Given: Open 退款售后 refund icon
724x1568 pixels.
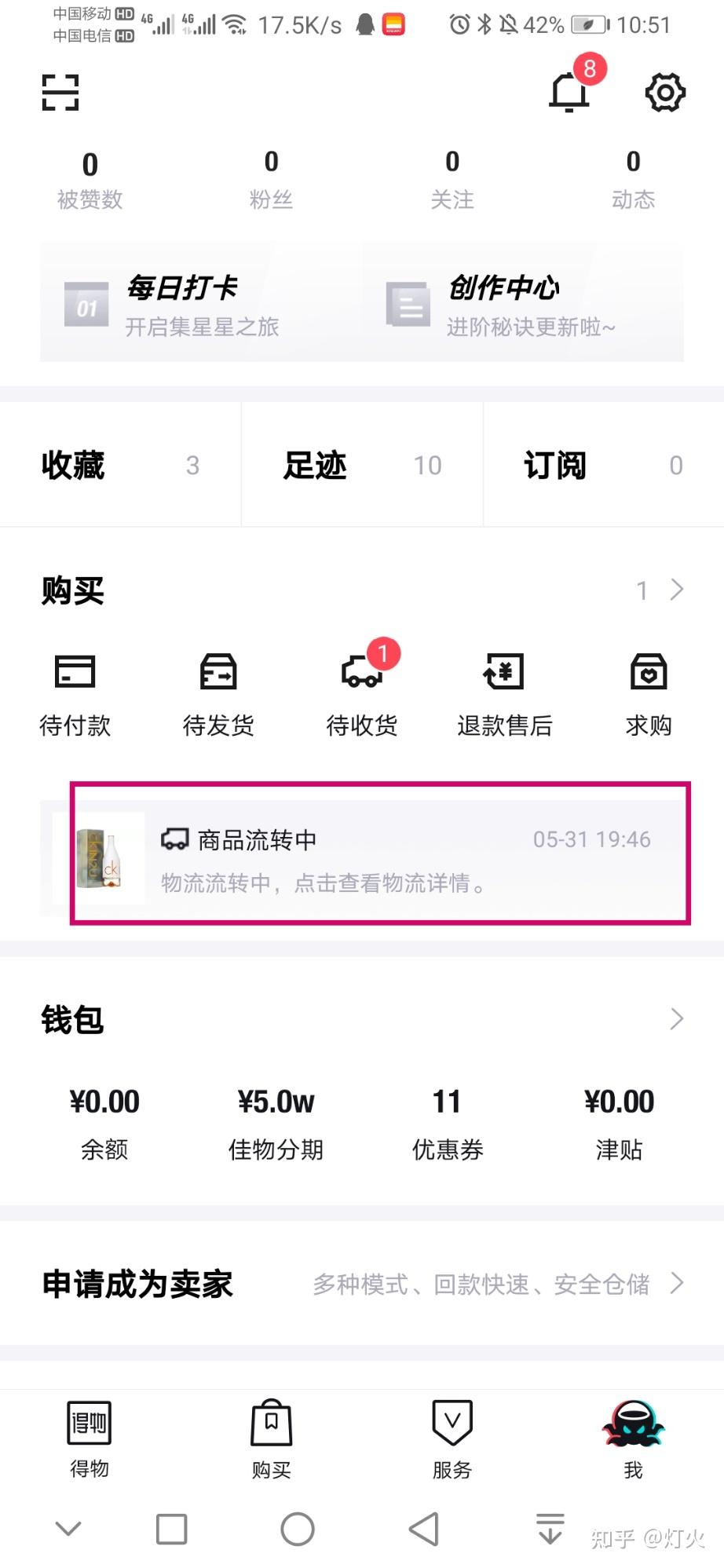Looking at the screenshot, I should tap(503, 672).
